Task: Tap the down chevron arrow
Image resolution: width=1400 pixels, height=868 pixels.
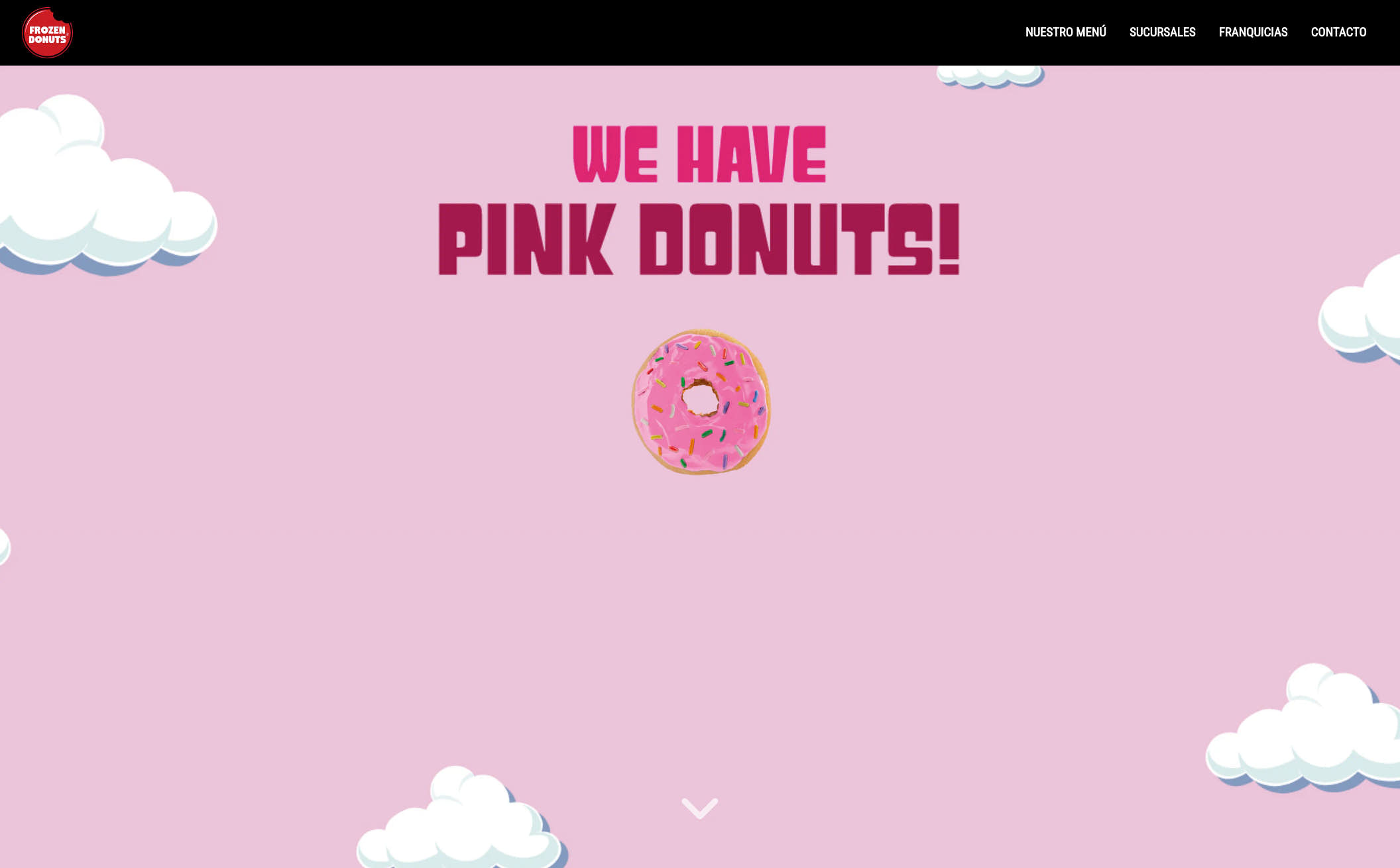Action: pos(699,808)
